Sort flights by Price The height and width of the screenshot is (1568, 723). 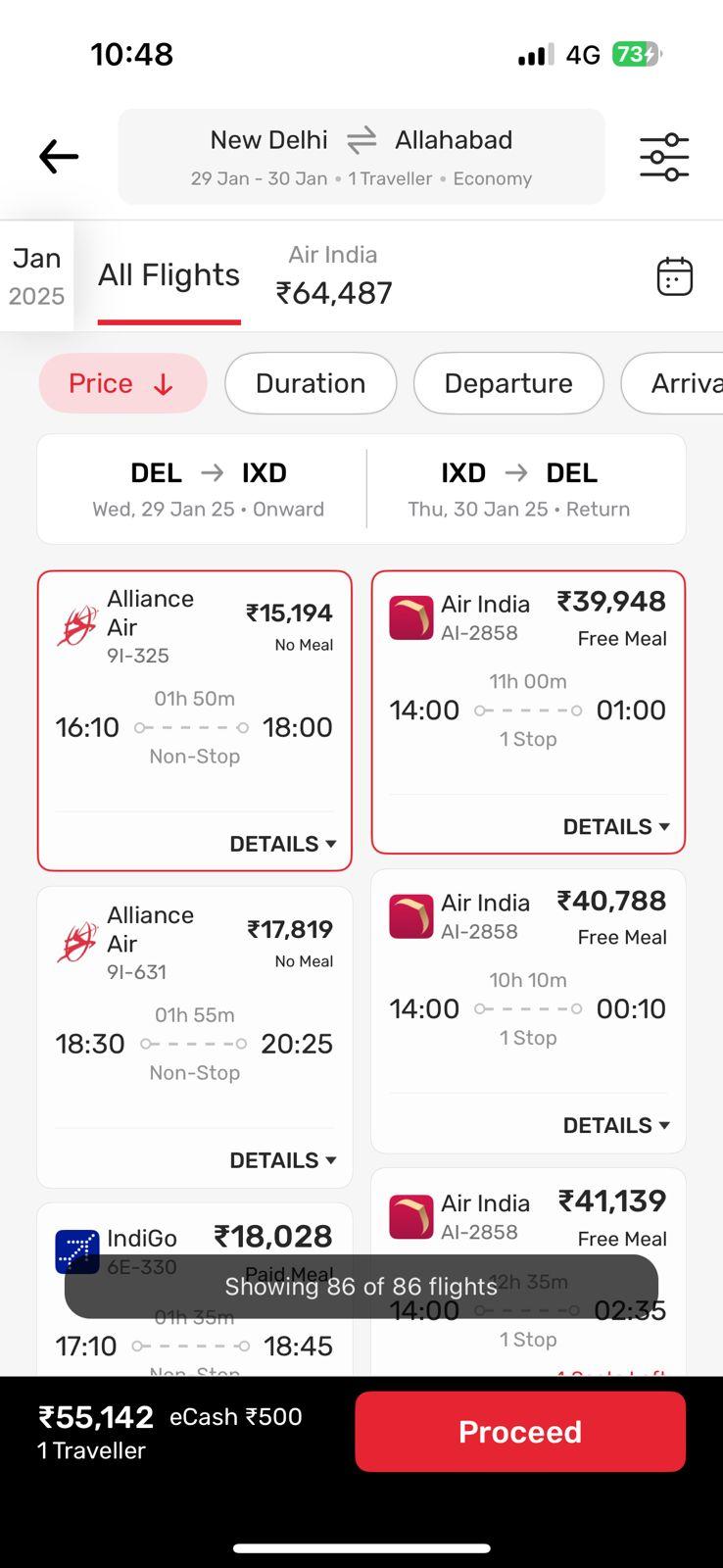(x=122, y=383)
